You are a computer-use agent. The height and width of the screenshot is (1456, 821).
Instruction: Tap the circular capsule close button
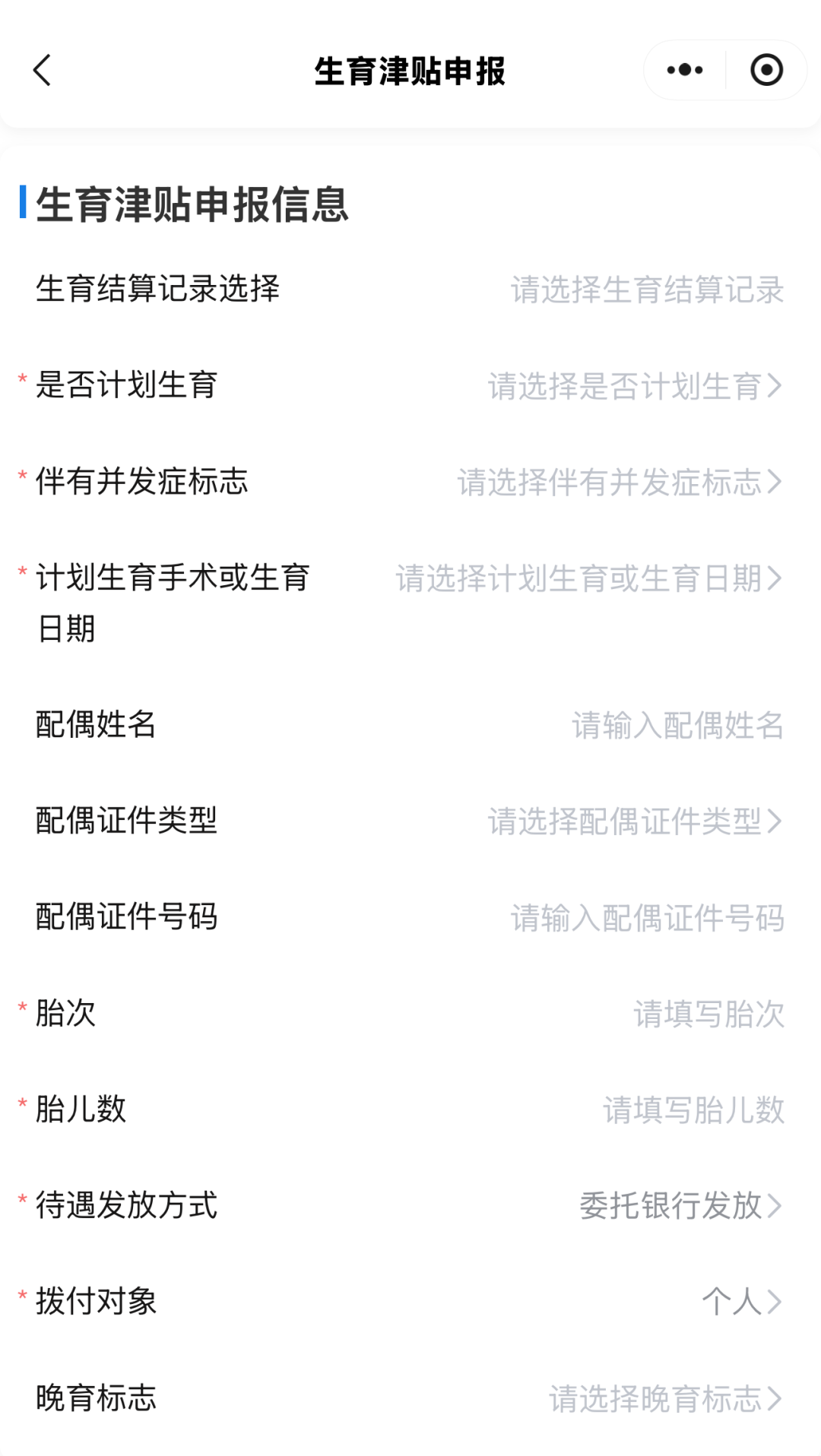pos(766,69)
